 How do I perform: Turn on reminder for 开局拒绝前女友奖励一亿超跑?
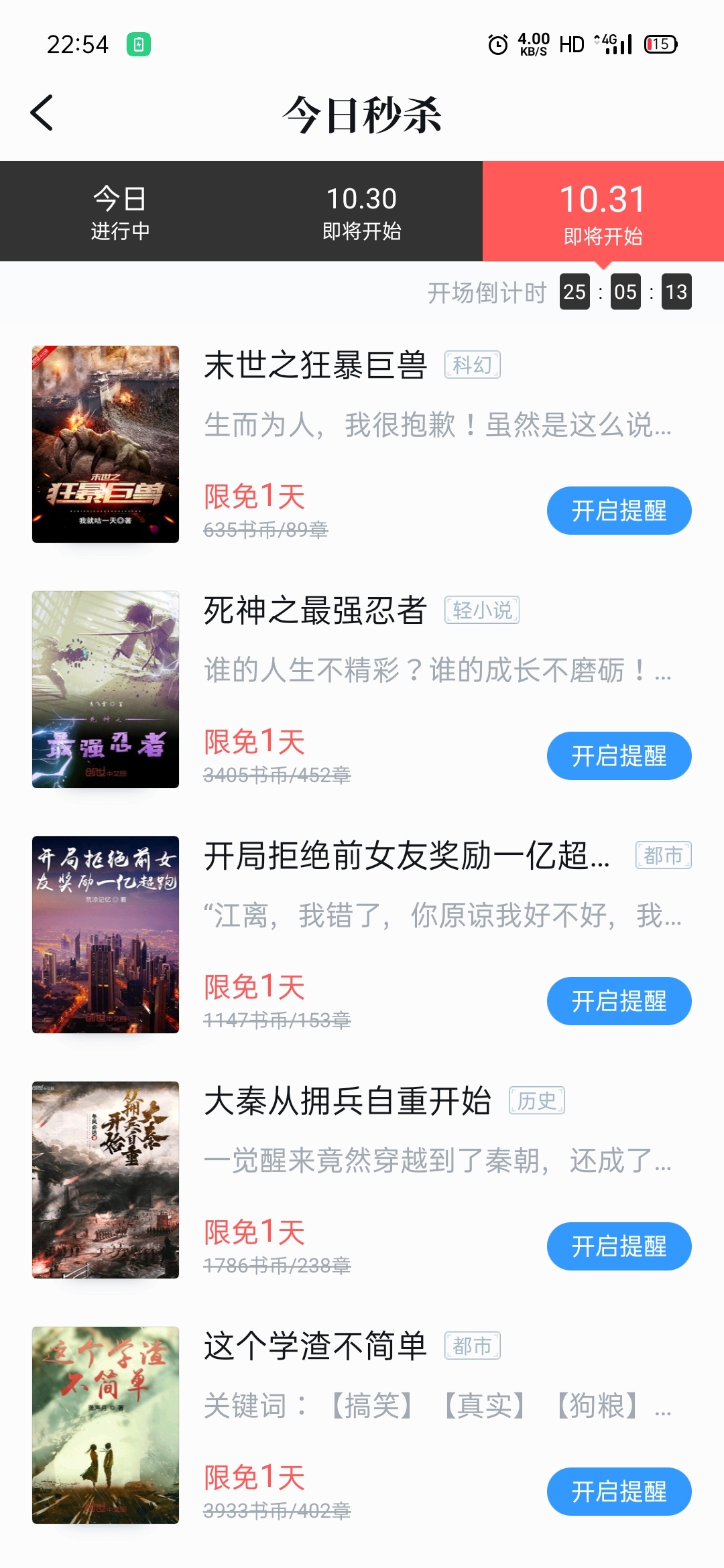[x=619, y=1001]
